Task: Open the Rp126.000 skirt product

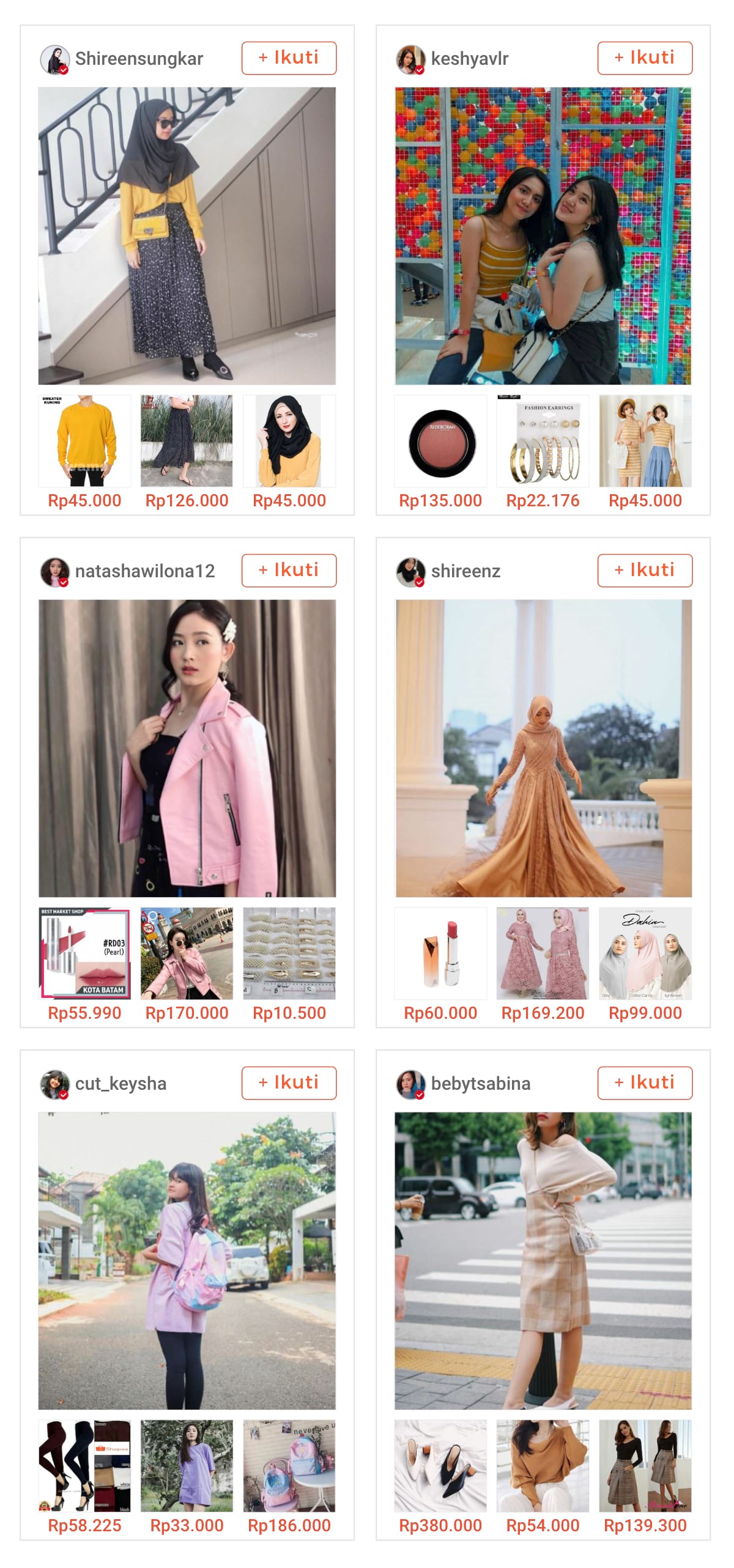Action: (x=187, y=441)
